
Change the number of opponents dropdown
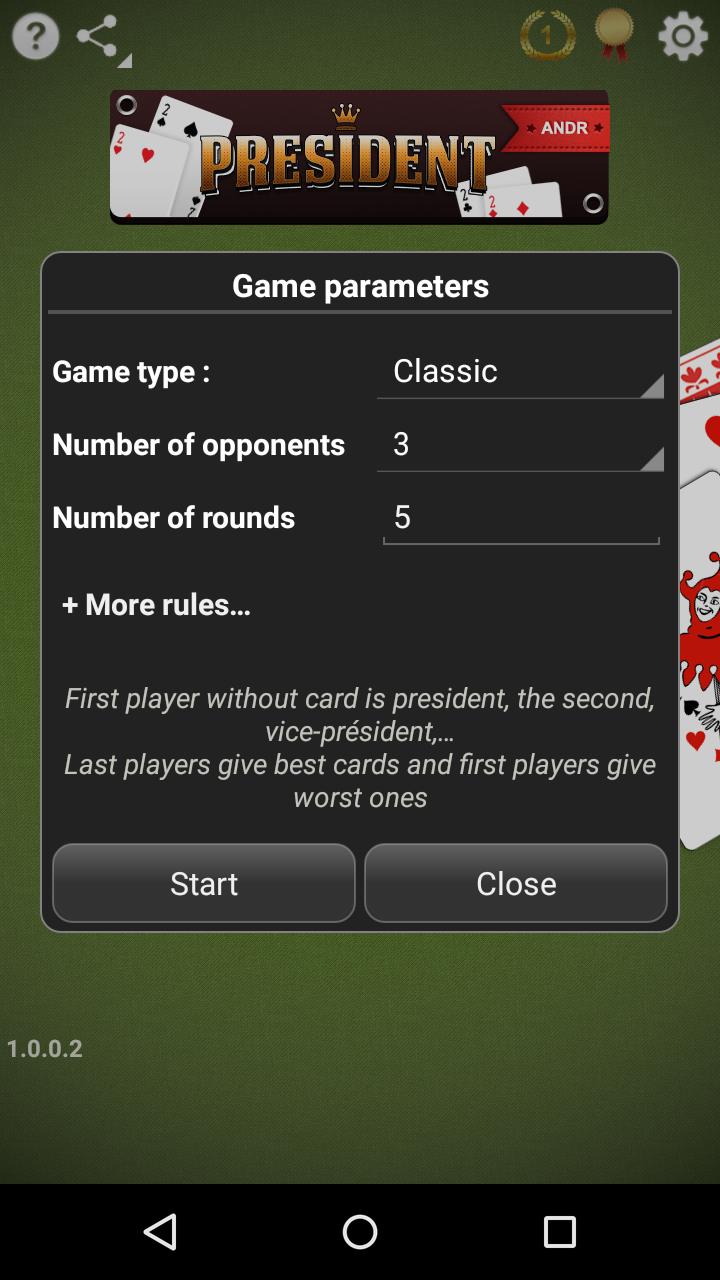pyautogui.click(x=520, y=445)
